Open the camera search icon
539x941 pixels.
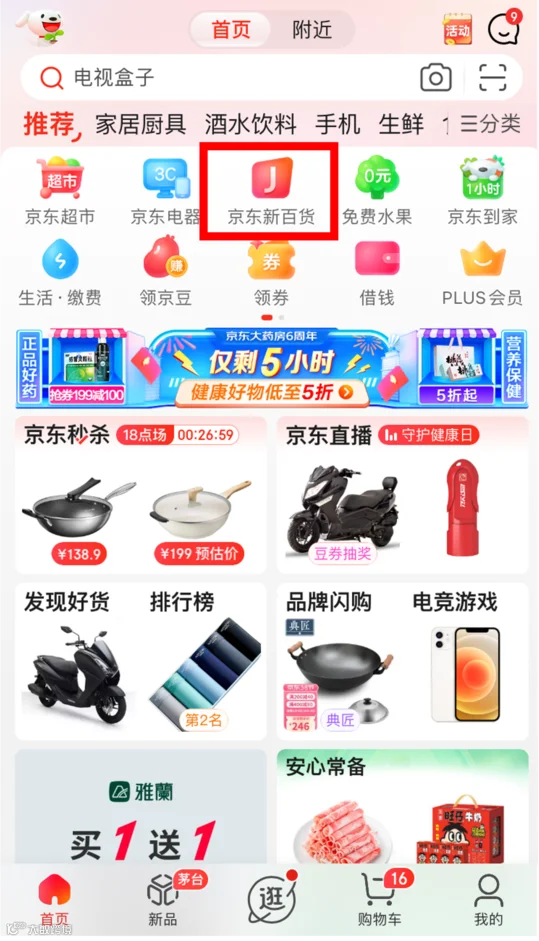click(x=436, y=78)
